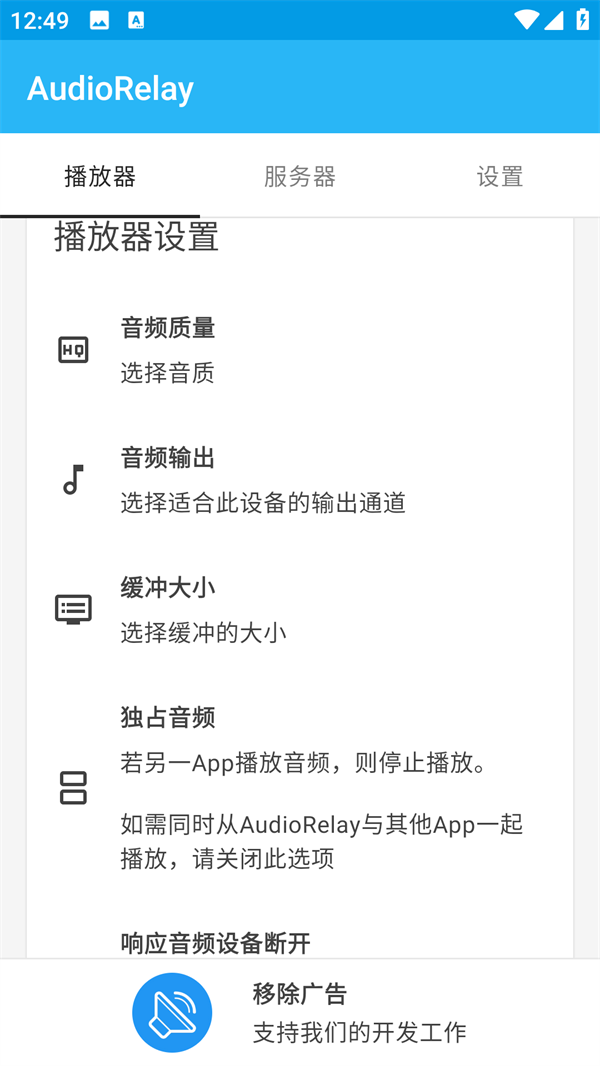Switch to the 播放器 tab
Screen dimensions: 600x1066
(100, 177)
